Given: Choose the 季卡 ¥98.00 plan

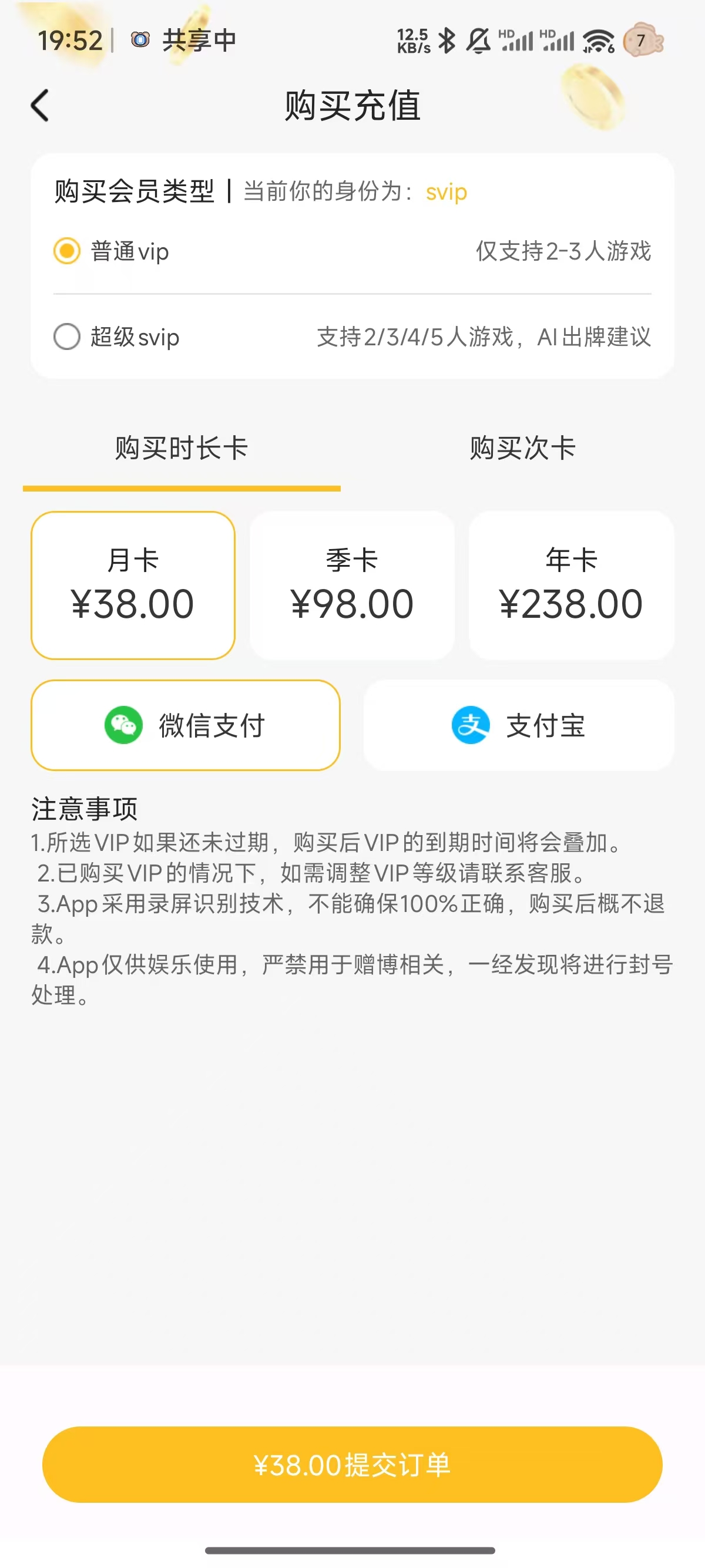Looking at the screenshot, I should pyautogui.click(x=352, y=585).
